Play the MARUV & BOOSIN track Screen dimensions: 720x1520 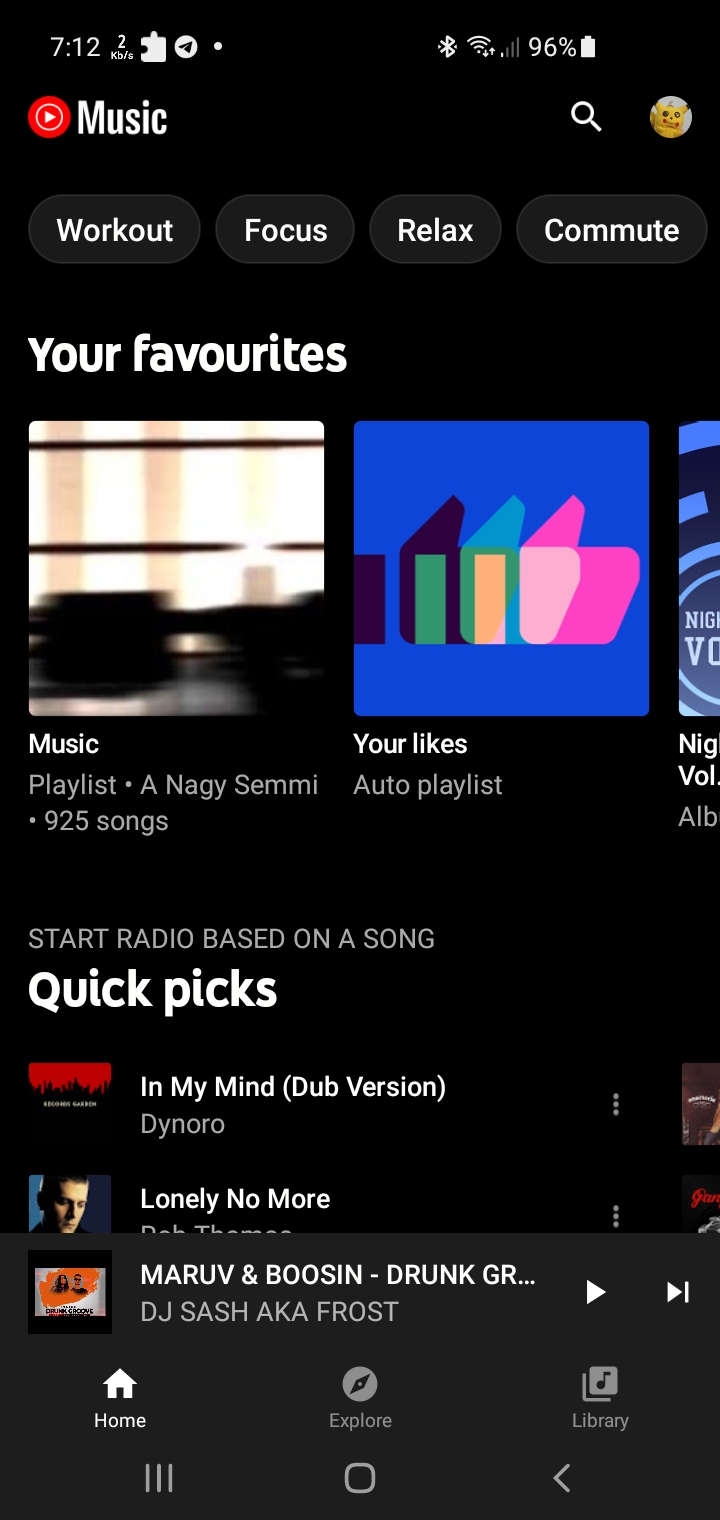tap(595, 1292)
